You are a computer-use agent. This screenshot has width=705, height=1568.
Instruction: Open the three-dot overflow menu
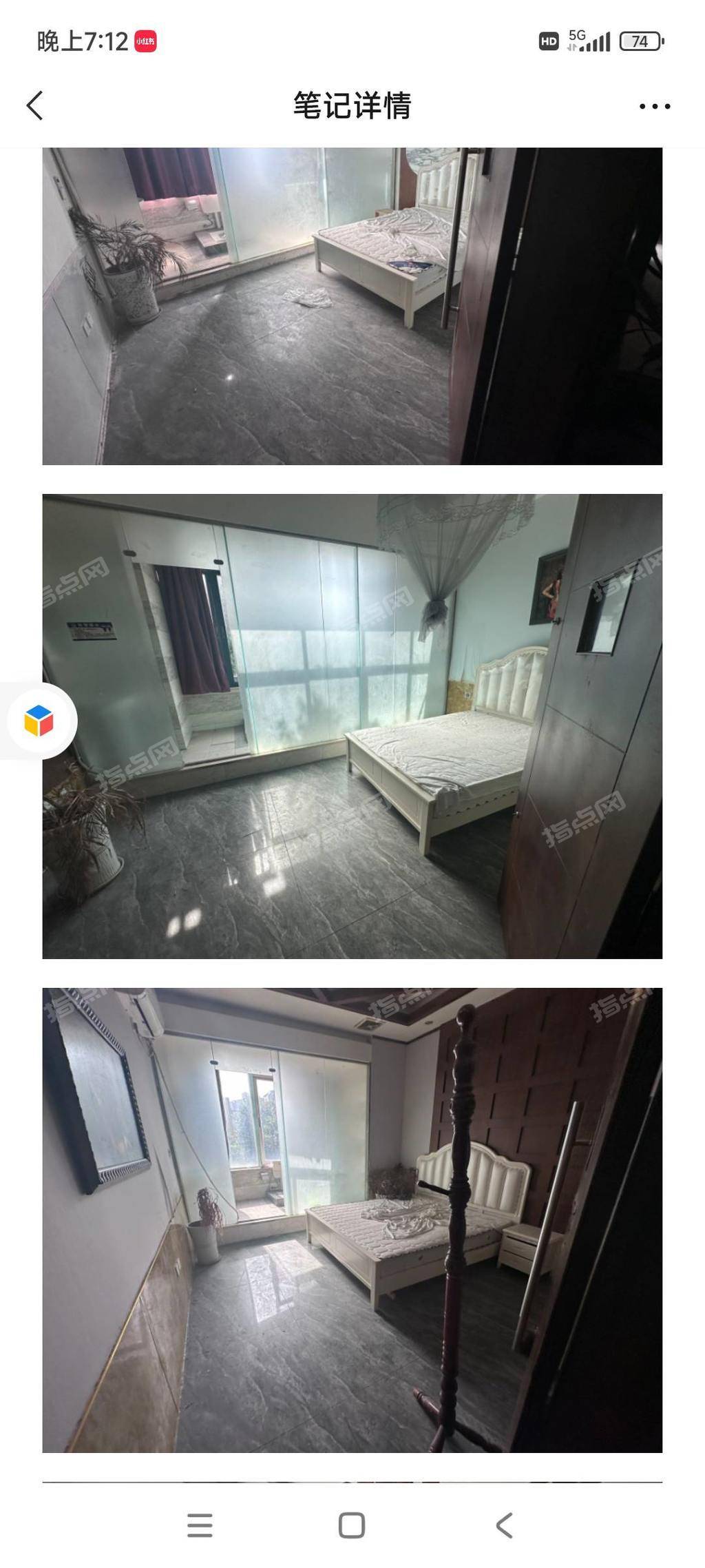pyautogui.click(x=654, y=106)
